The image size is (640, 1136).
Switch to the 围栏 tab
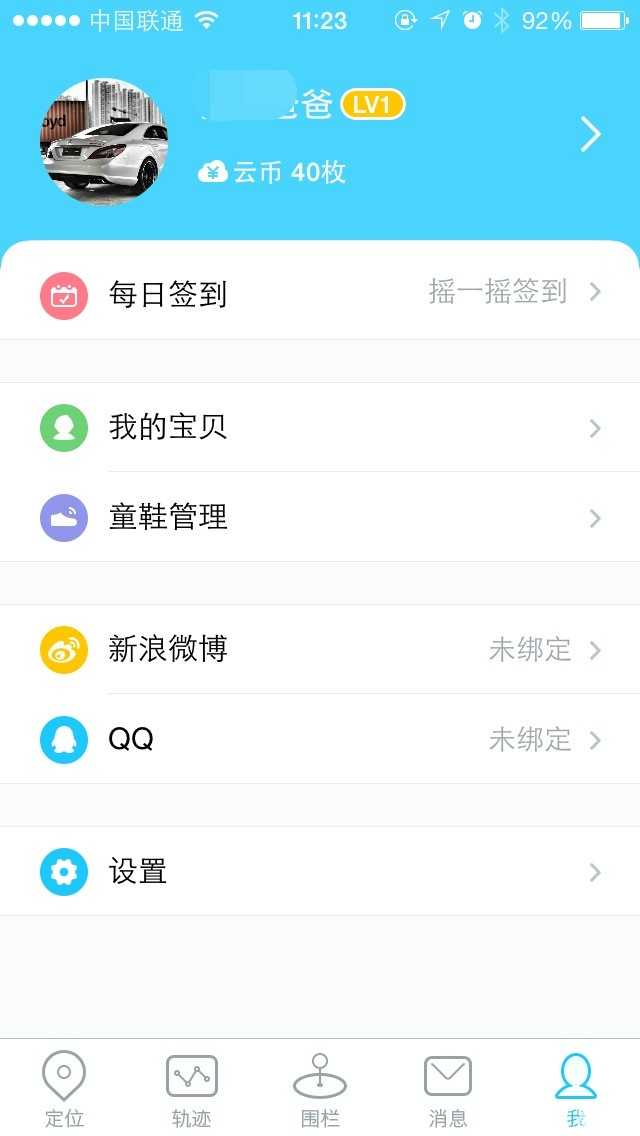point(320,1089)
